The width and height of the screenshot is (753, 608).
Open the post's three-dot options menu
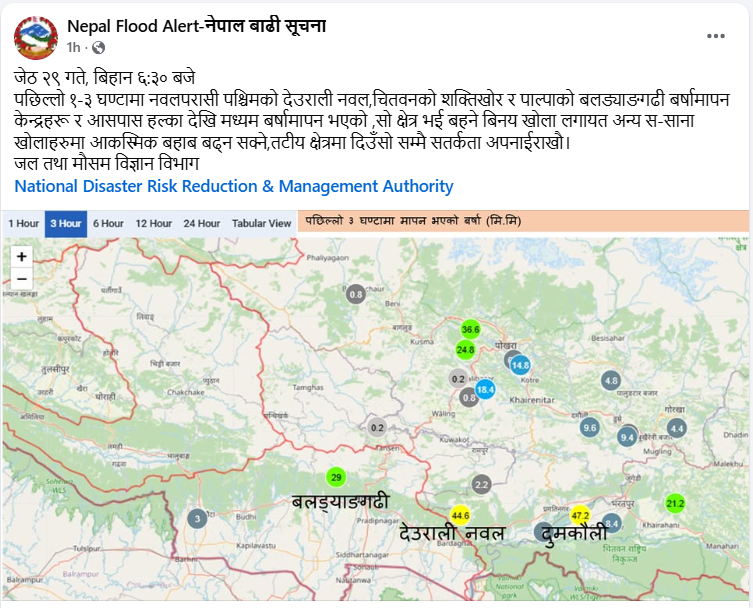[715, 36]
